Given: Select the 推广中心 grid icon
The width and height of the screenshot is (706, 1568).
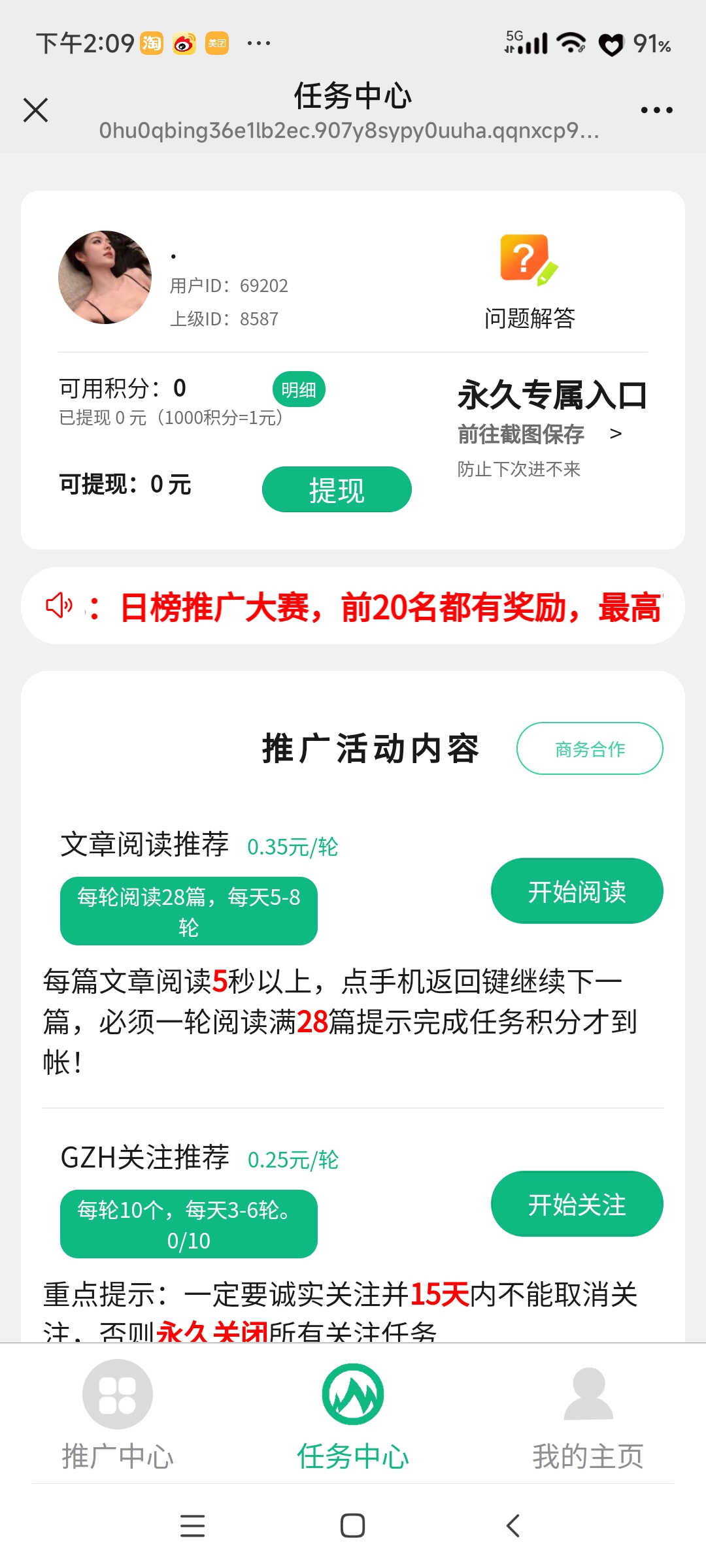Looking at the screenshot, I should (116, 1394).
